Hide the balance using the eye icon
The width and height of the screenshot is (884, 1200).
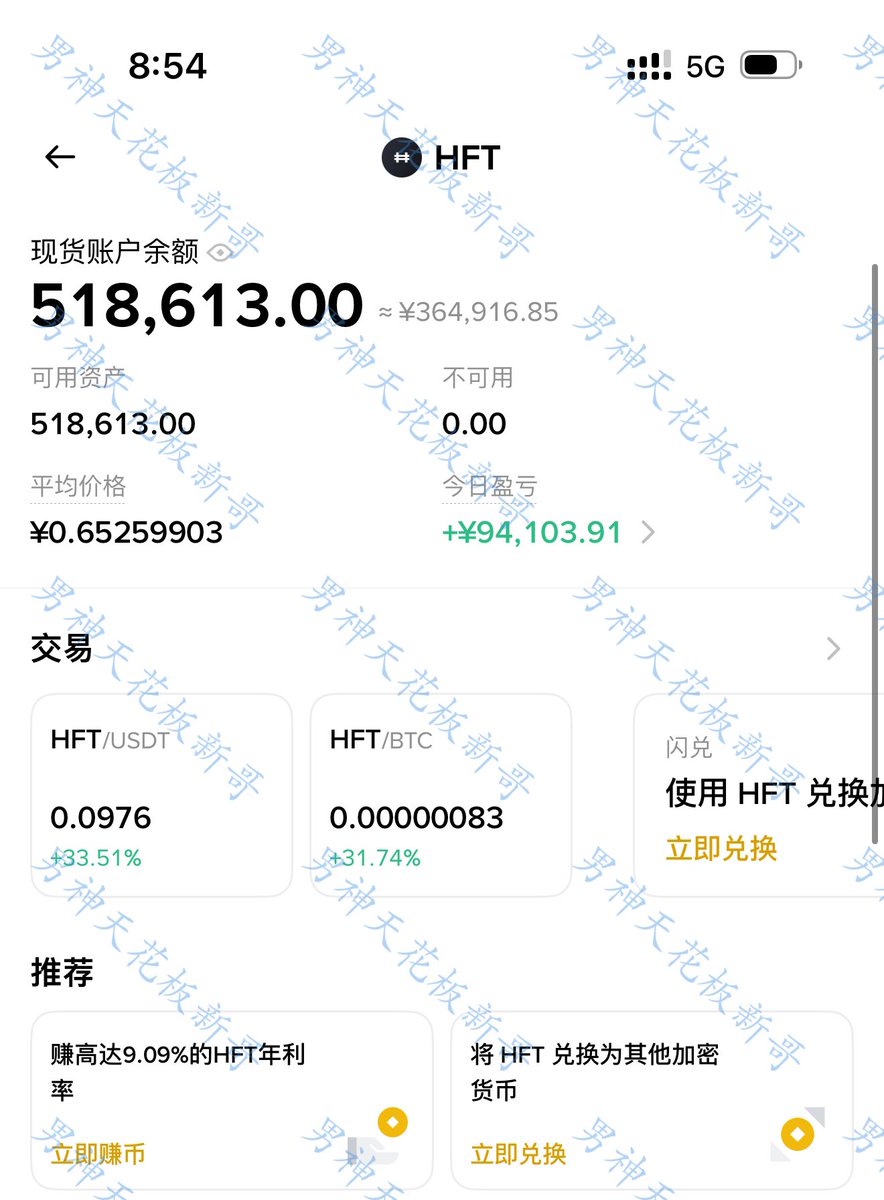pos(221,252)
